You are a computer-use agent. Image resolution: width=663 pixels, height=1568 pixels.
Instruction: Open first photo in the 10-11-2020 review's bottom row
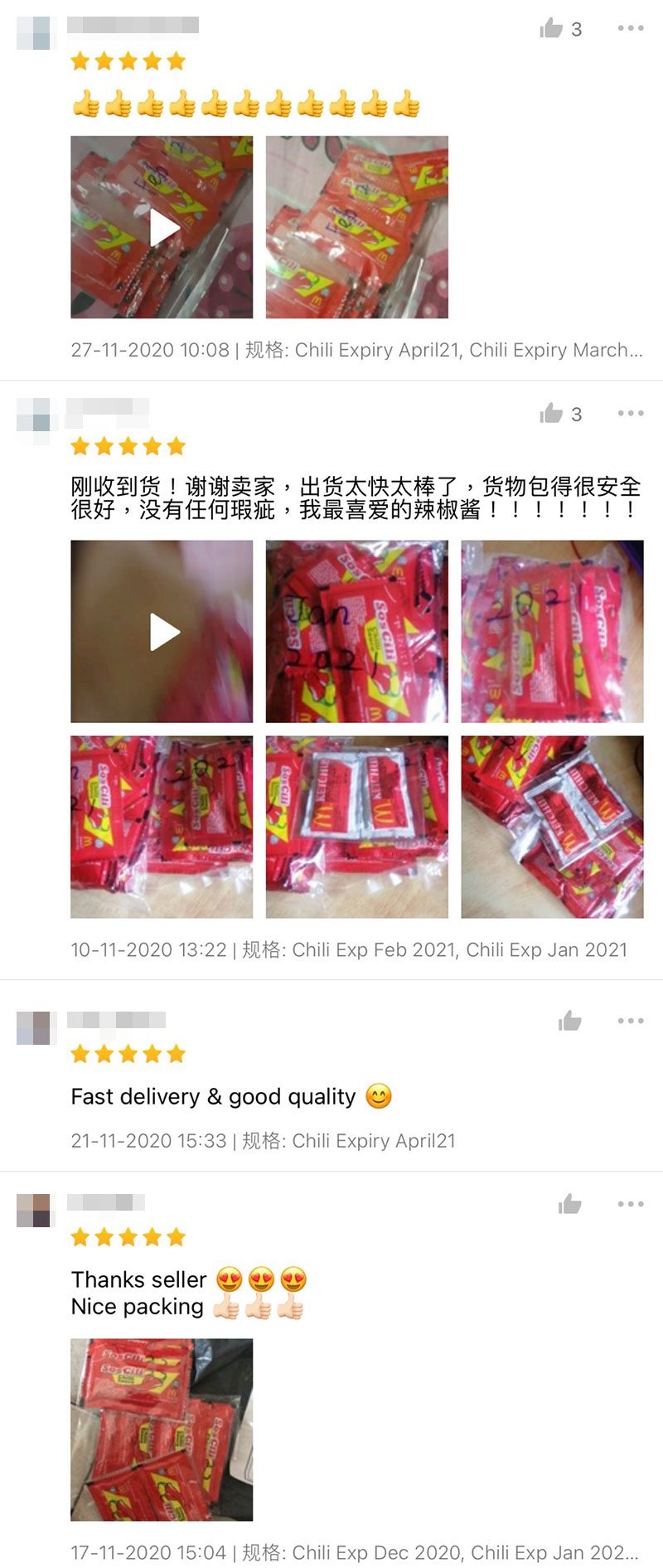tap(162, 827)
